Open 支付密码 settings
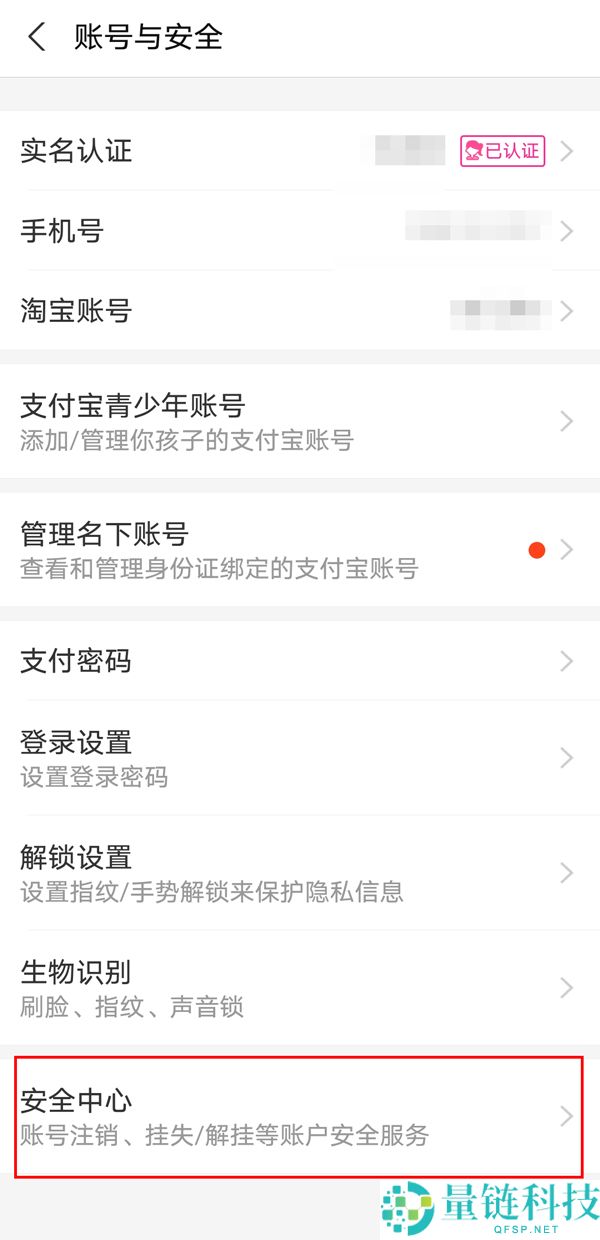Image resolution: width=600 pixels, height=1240 pixels. pyautogui.click(x=300, y=661)
